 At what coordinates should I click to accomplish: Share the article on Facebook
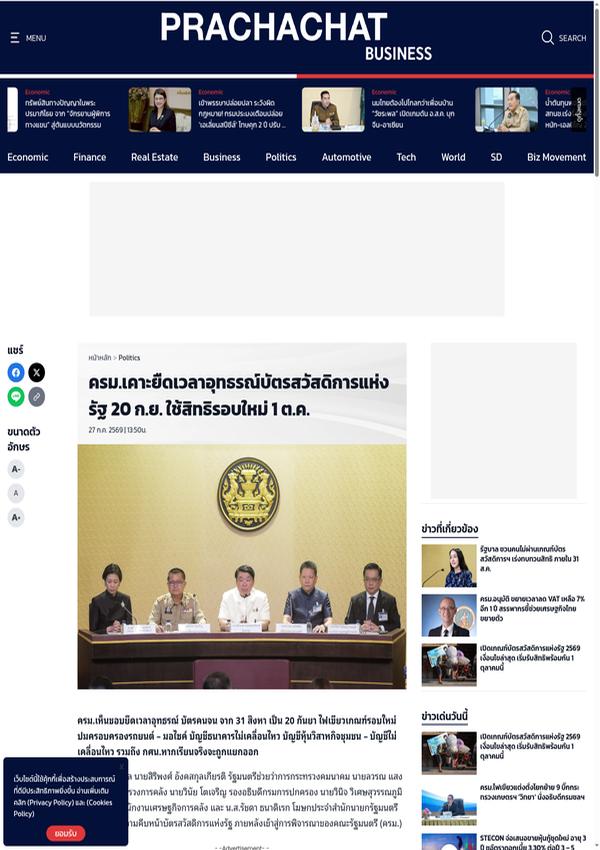pyautogui.click(x=16, y=372)
